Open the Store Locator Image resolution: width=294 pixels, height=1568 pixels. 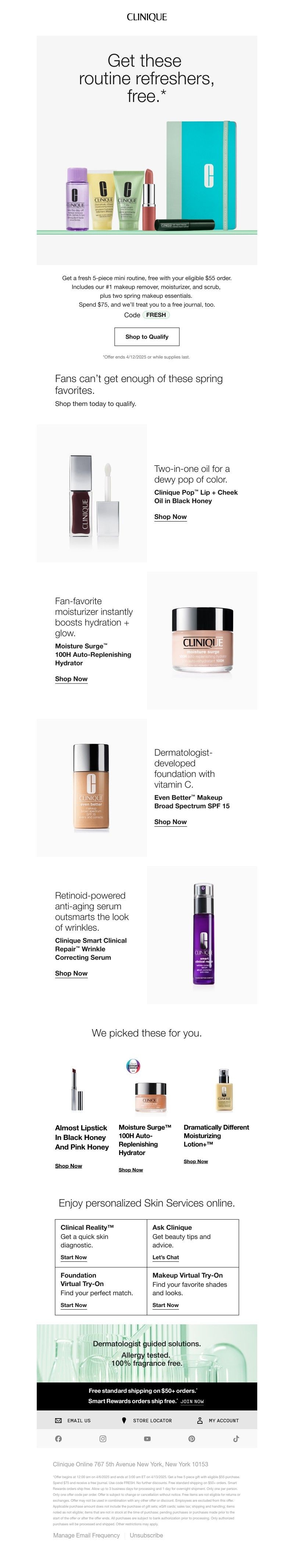click(146, 1420)
